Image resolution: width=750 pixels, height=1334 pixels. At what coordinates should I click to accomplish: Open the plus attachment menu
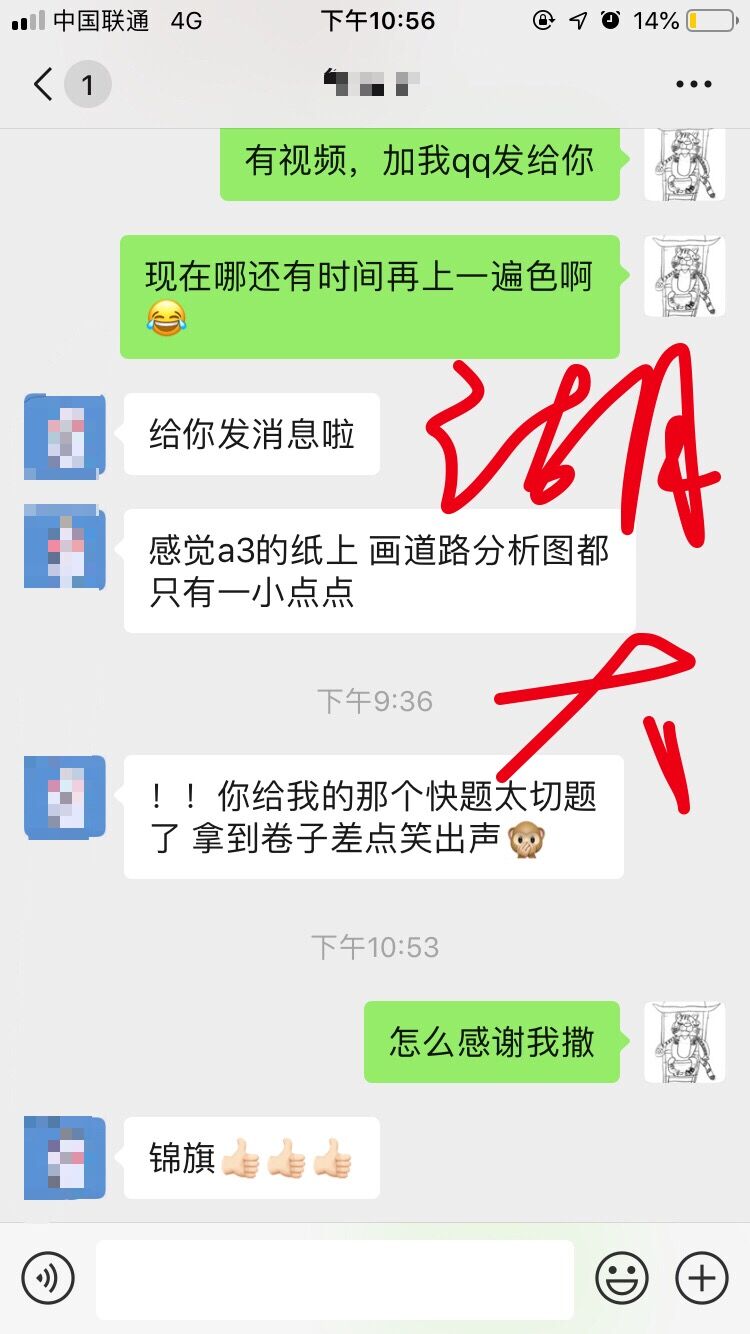point(702,1278)
